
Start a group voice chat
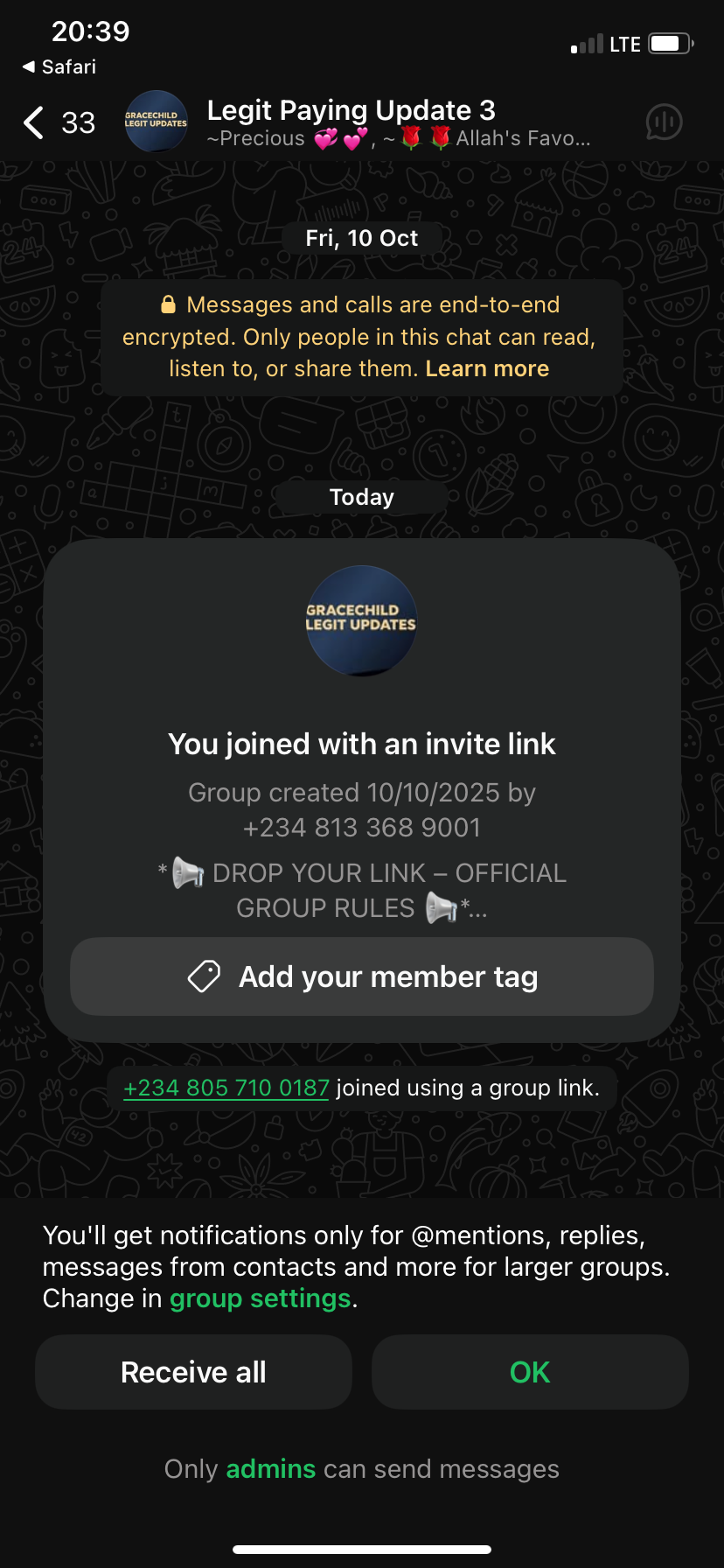click(664, 122)
